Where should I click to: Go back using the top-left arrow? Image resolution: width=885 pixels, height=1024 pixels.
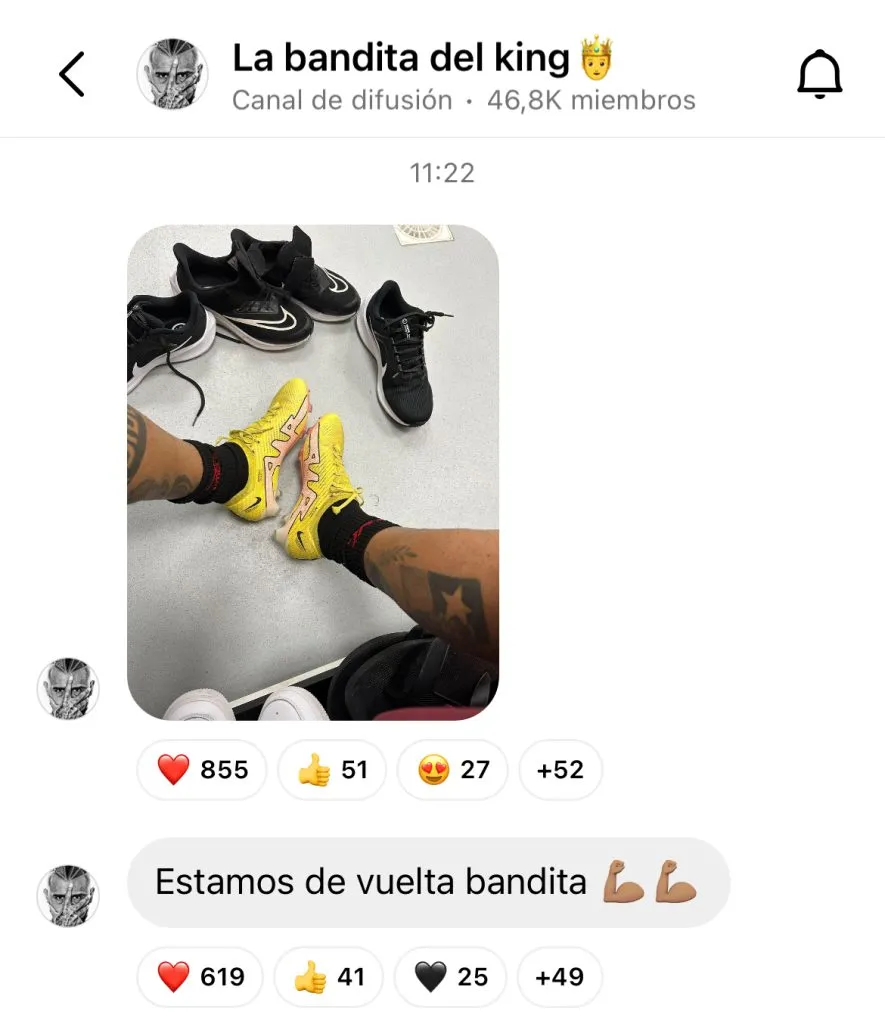pyautogui.click(x=71, y=75)
